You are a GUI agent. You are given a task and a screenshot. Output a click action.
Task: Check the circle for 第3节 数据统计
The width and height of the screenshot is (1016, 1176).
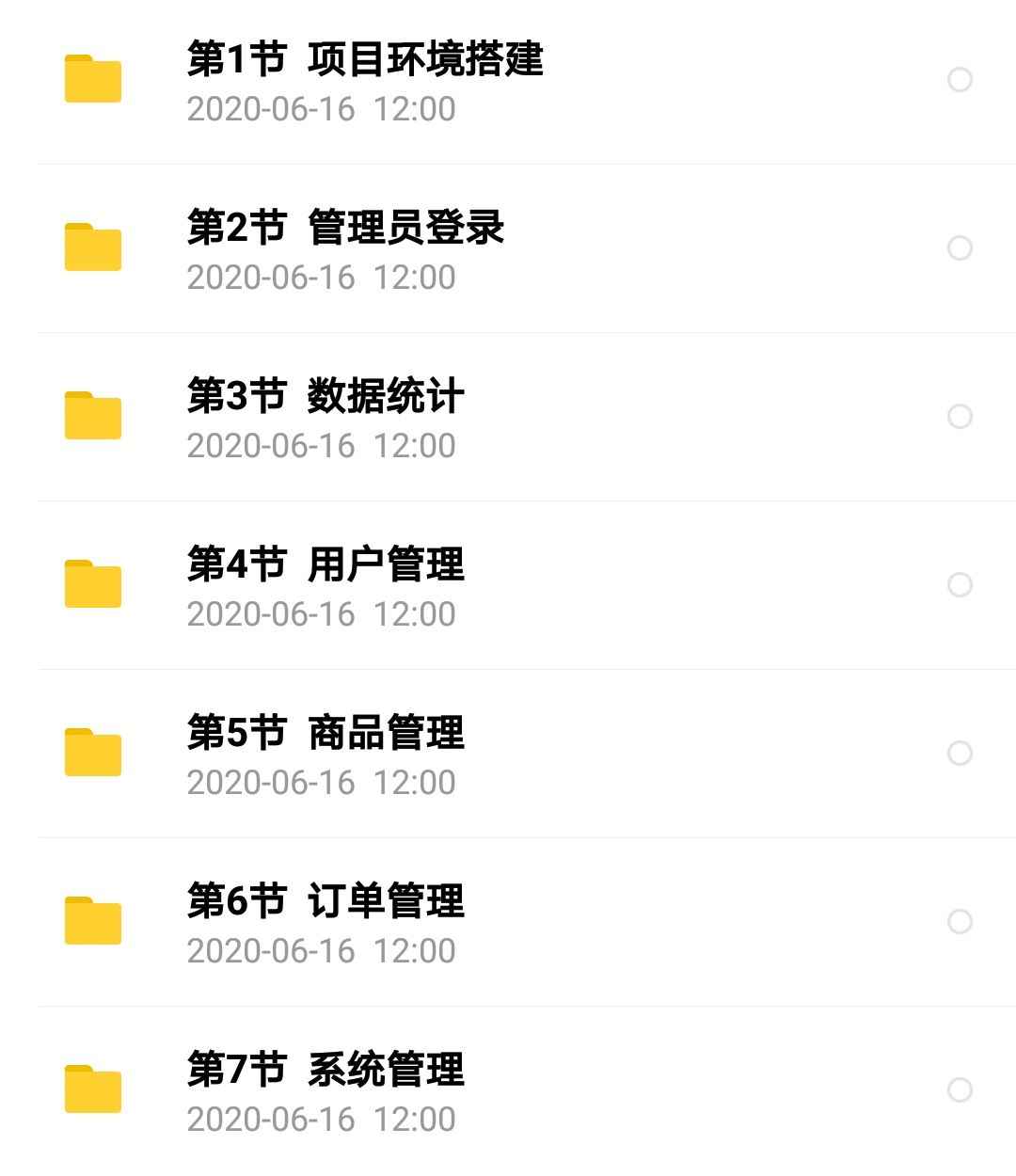(x=960, y=417)
